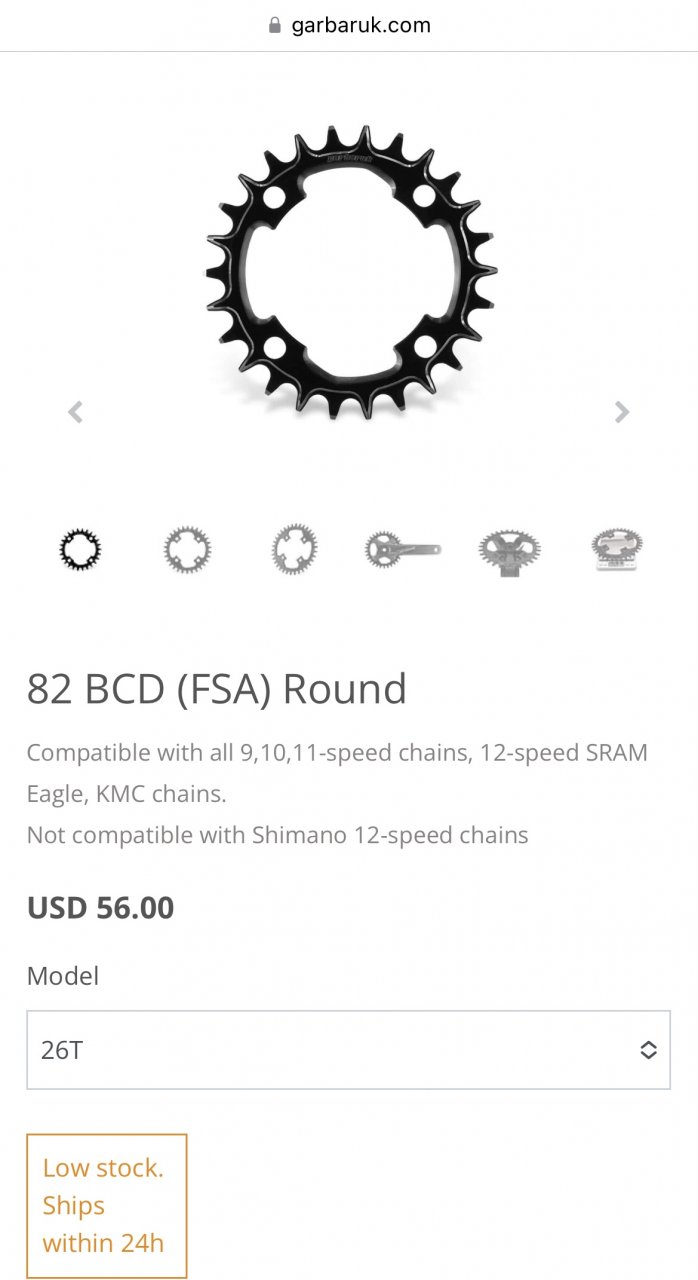
Task: View the sixth product thumbnail
Action: coord(616,549)
